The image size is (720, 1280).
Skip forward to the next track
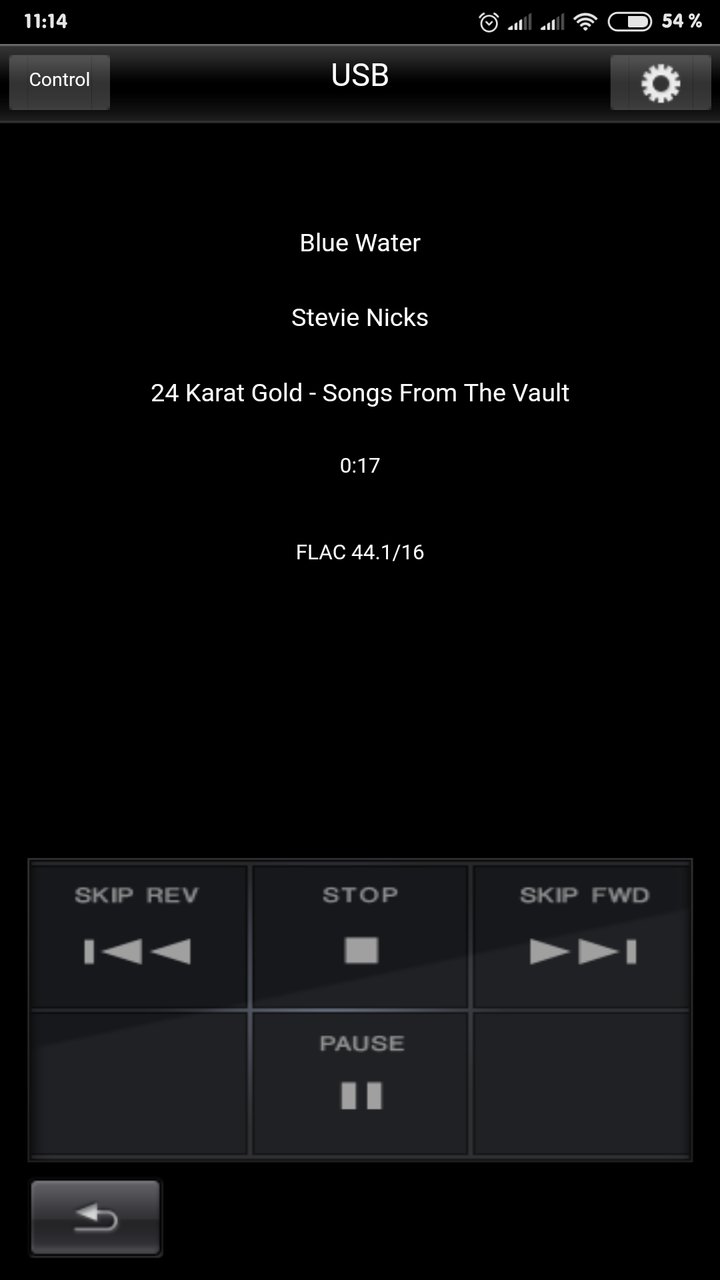582,935
